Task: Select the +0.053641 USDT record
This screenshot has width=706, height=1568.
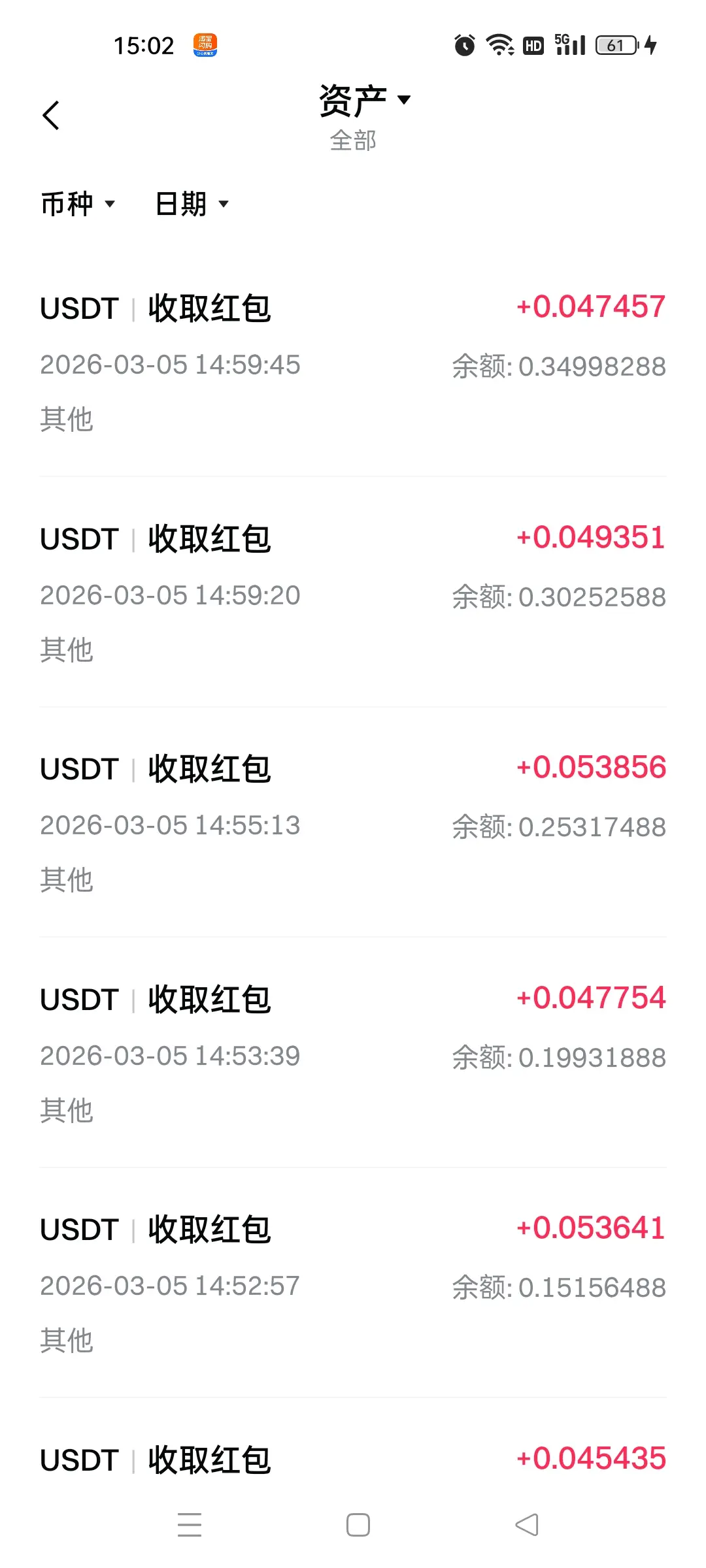Action: click(353, 1284)
